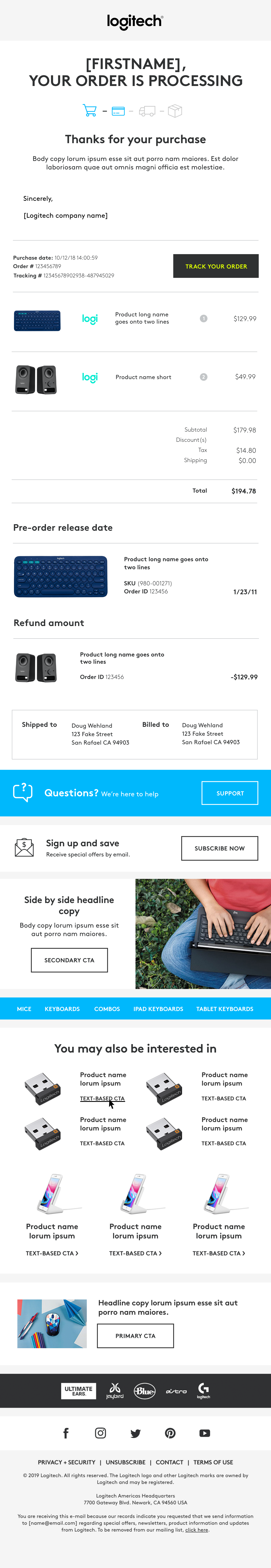Open Logitech's YouTube channel

pos(205,1433)
